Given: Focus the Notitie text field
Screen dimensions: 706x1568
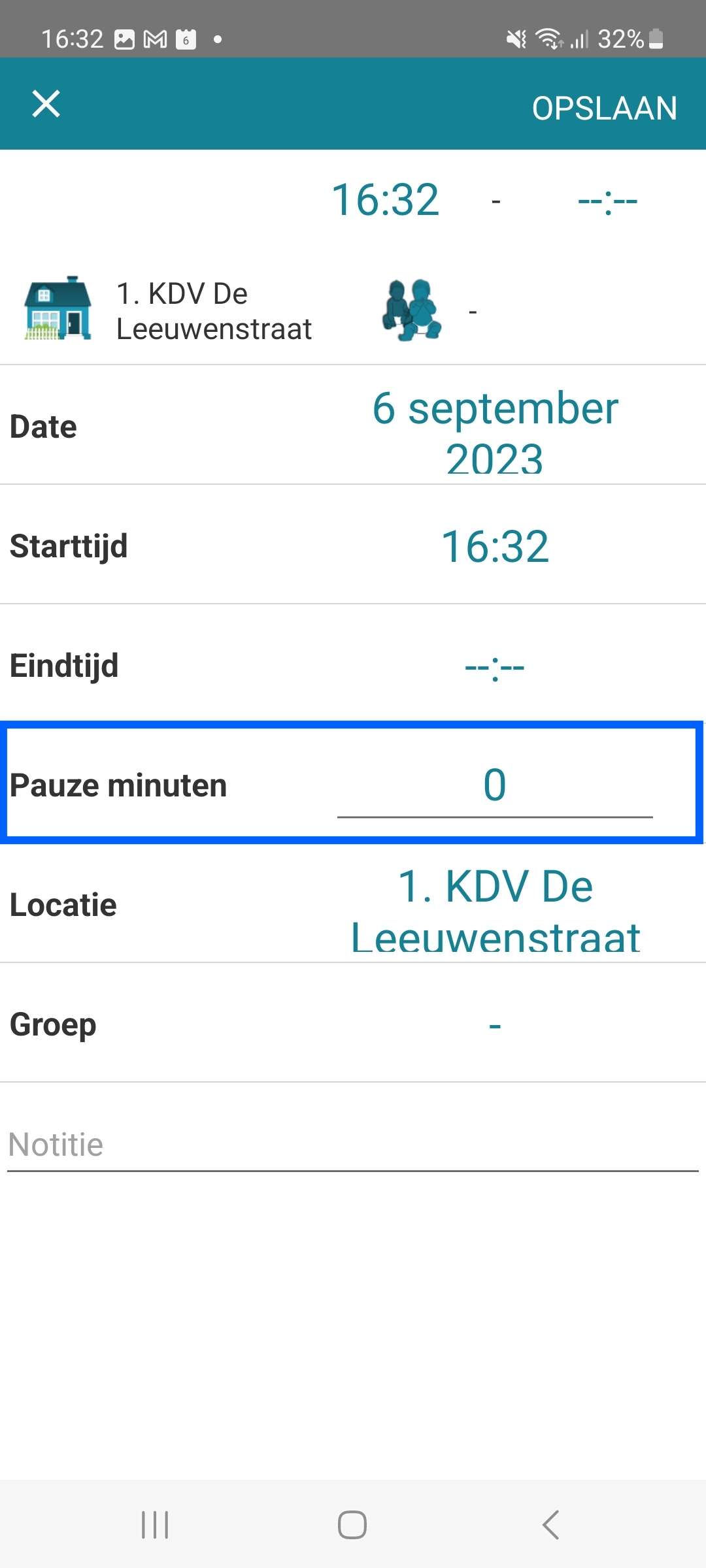Looking at the screenshot, I should coord(353,1145).
